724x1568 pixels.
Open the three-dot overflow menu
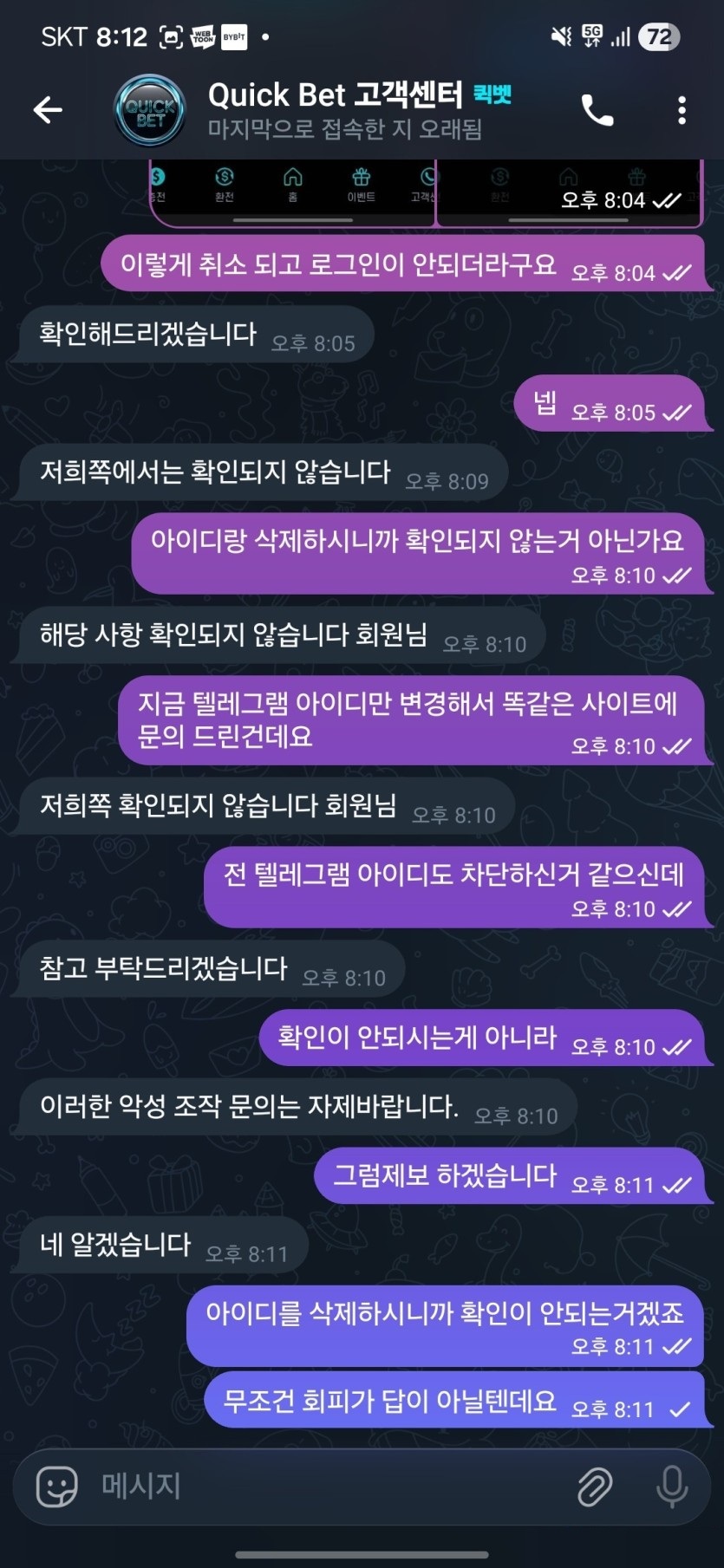[682, 110]
